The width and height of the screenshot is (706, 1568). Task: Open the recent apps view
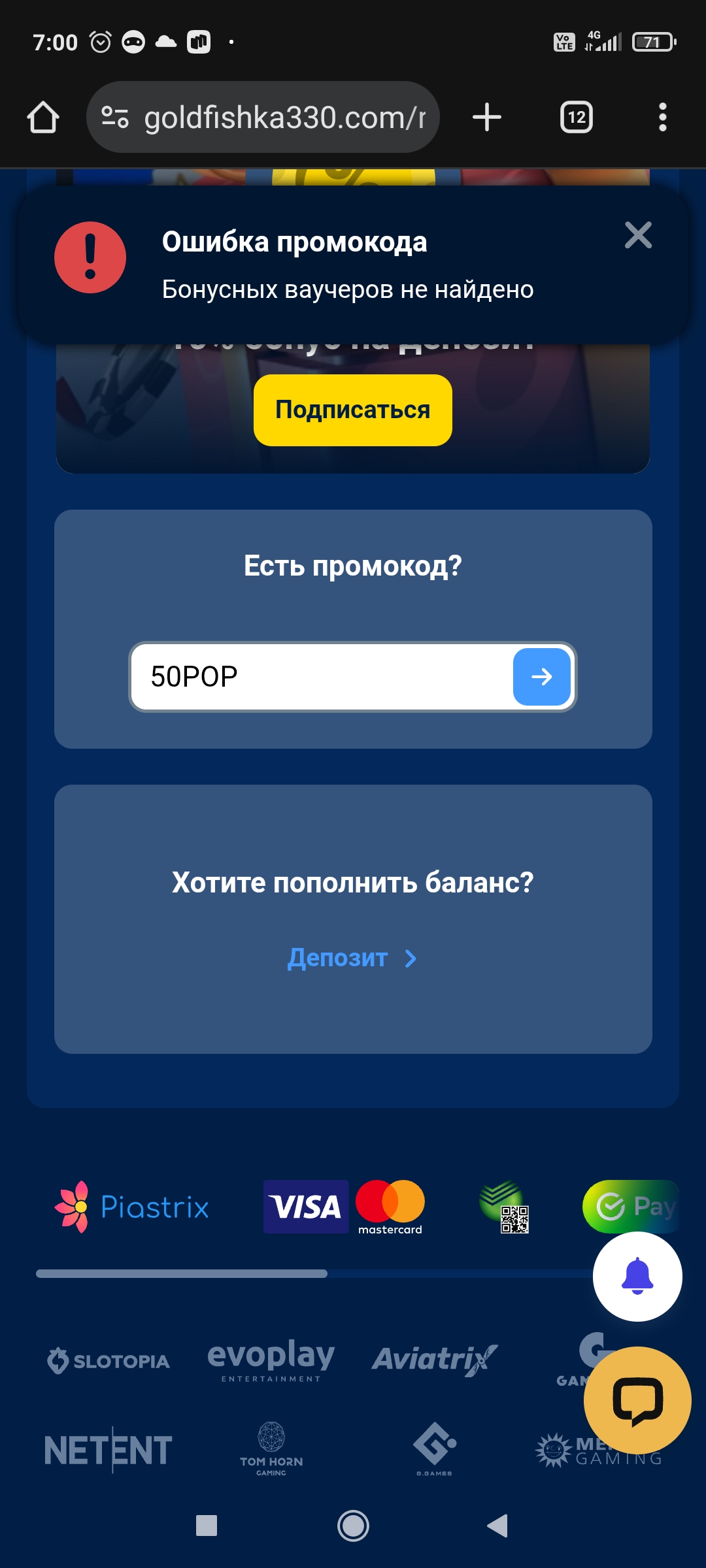click(207, 1526)
